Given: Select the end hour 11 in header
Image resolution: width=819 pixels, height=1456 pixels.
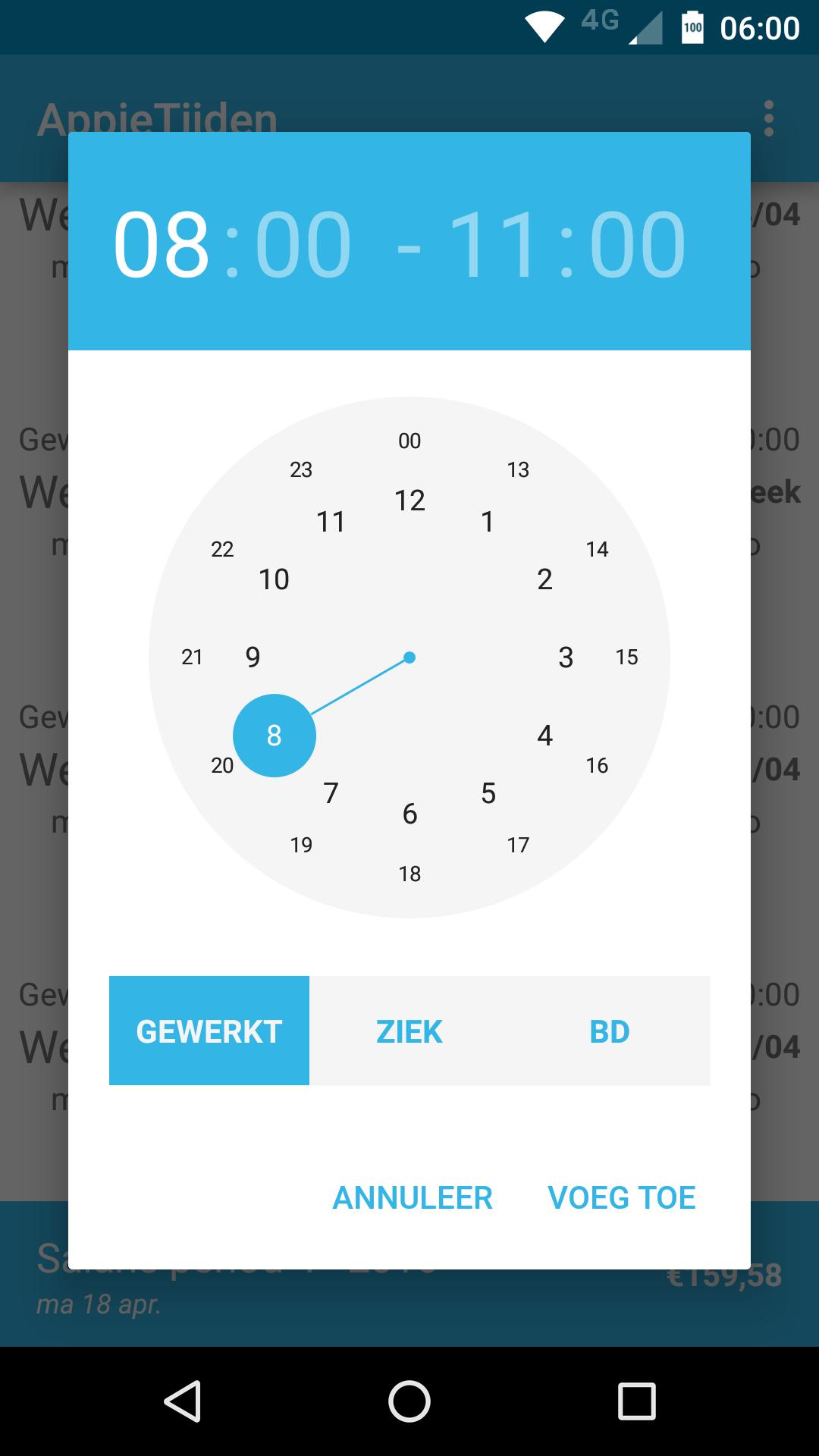Looking at the screenshot, I should 495,244.
